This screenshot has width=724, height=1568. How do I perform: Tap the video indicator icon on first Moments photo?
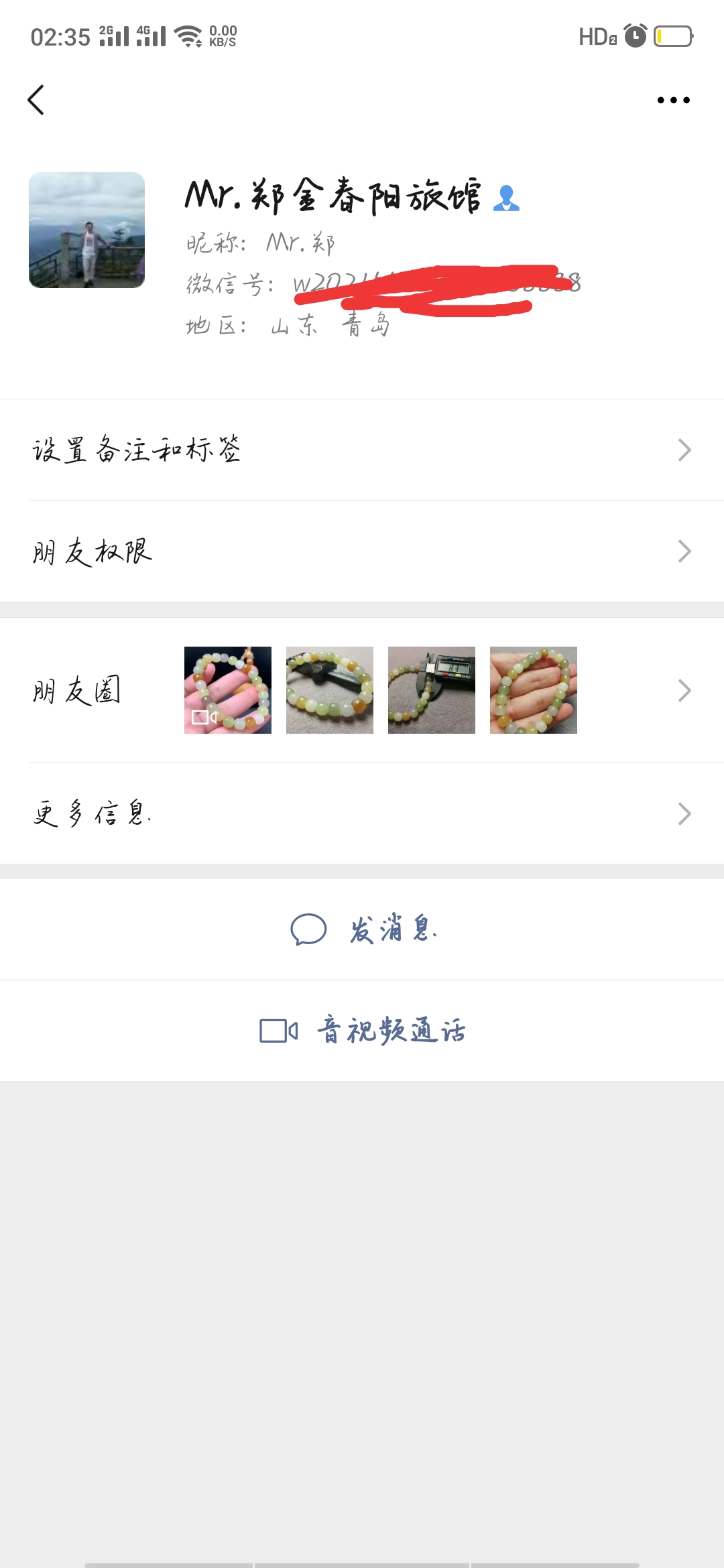tap(204, 717)
